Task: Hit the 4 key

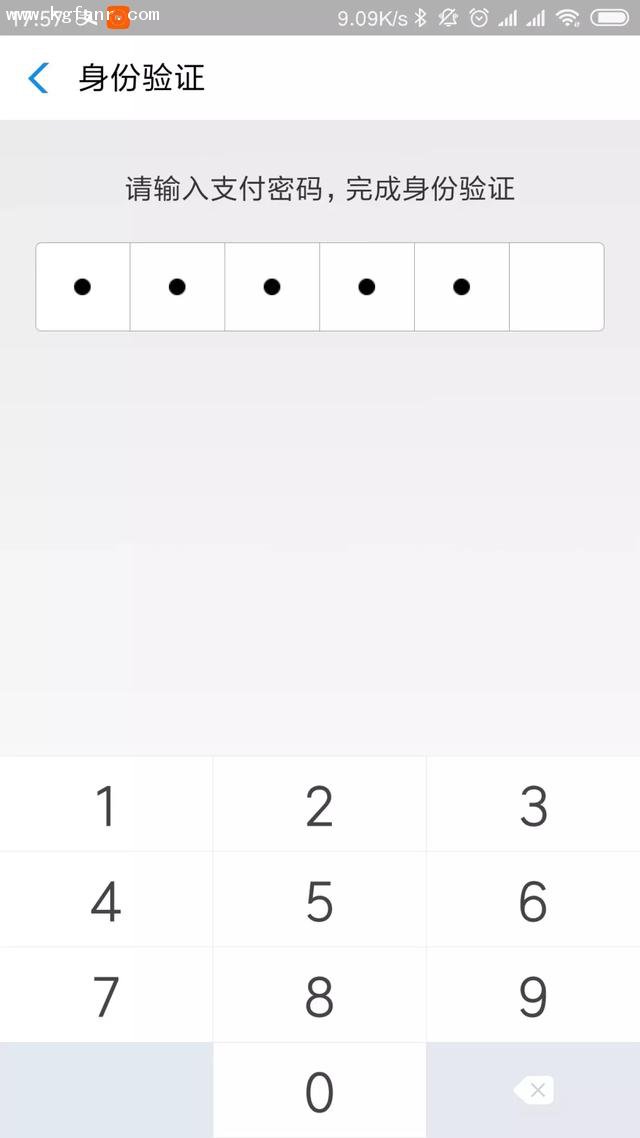Action: [x=106, y=901]
